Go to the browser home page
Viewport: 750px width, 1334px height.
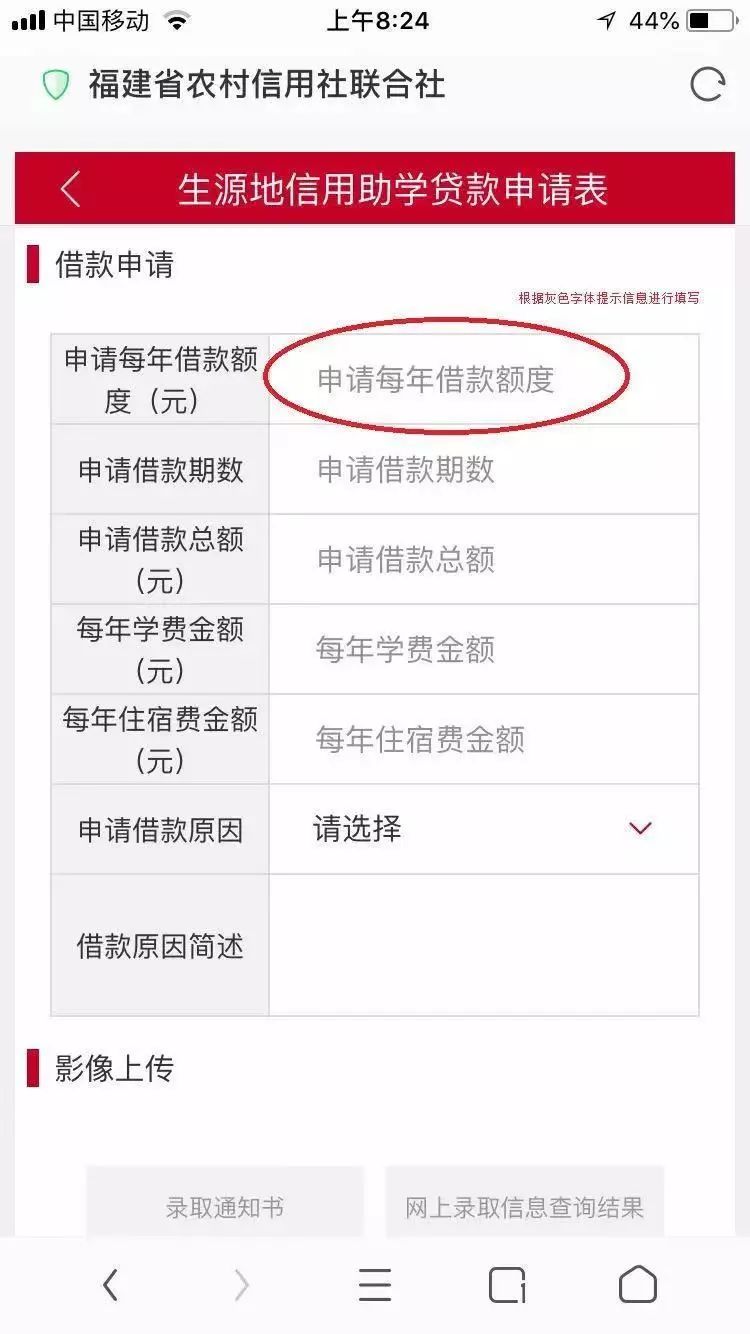coord(638,1285)
